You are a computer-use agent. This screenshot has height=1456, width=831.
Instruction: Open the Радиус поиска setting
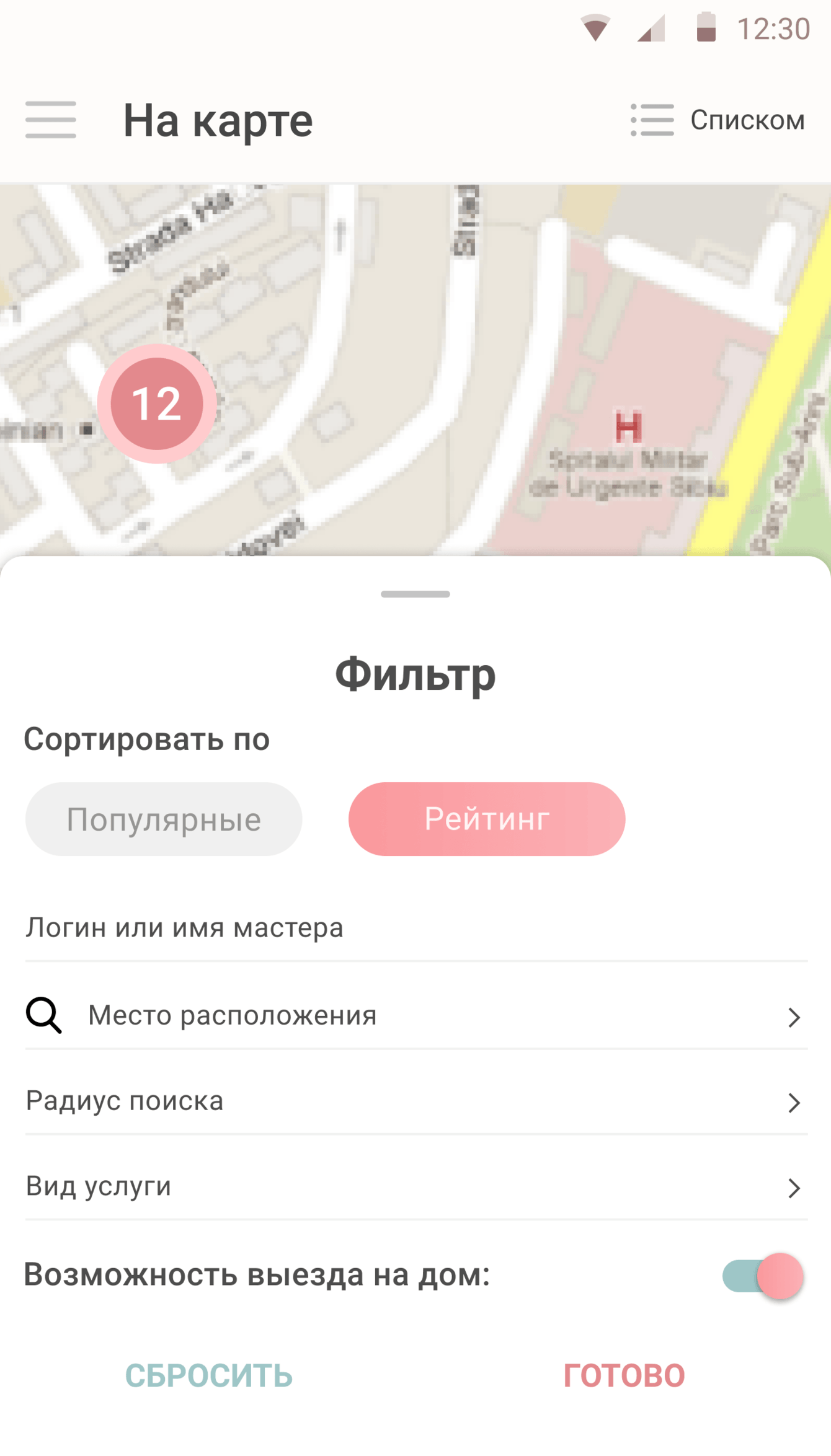(x=416, y=1101)
